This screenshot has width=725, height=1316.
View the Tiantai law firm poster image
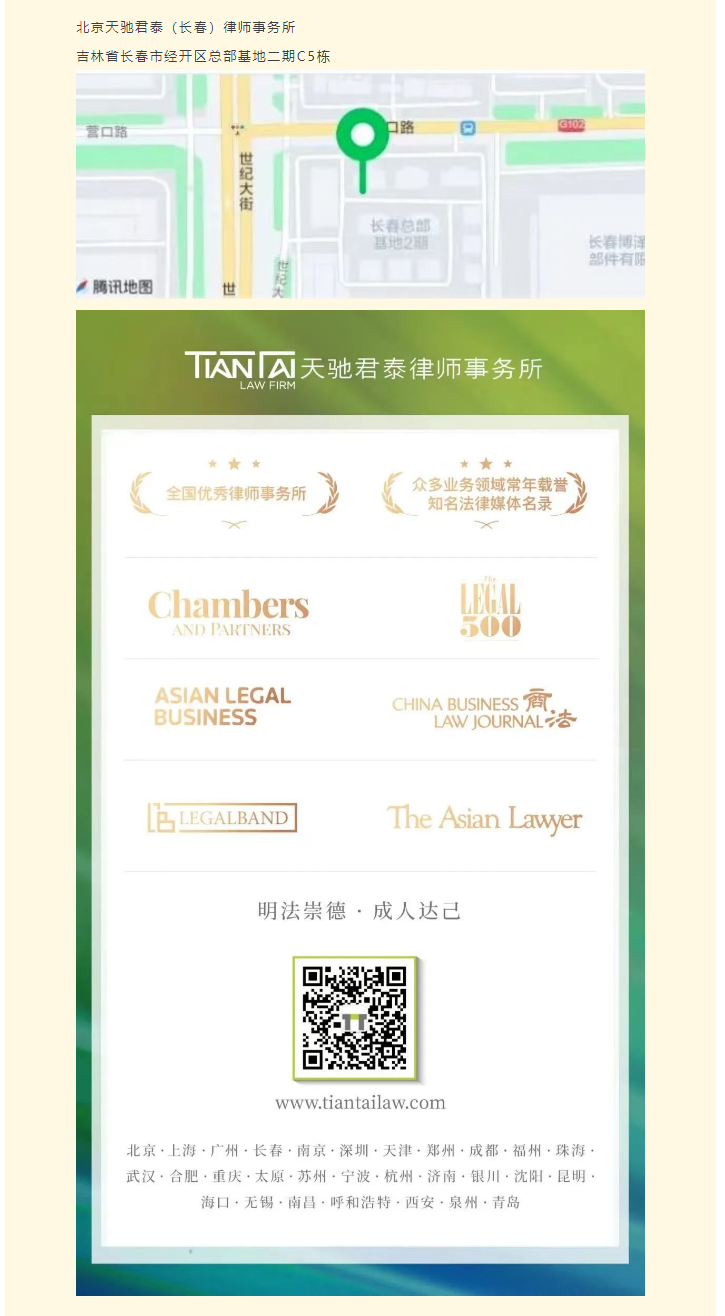(x=360, y=802)
